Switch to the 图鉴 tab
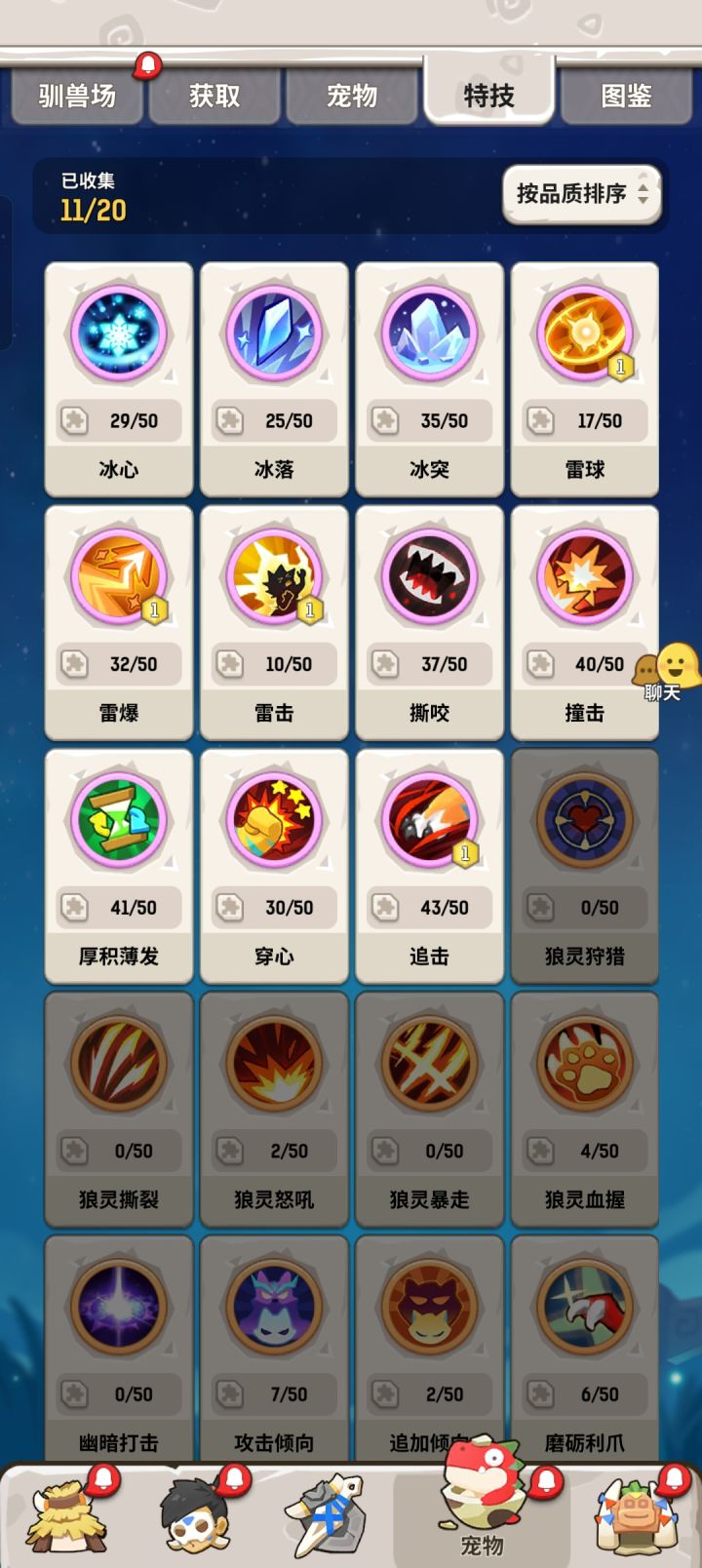Screen dimensions: 702x1568 [627, 96]
